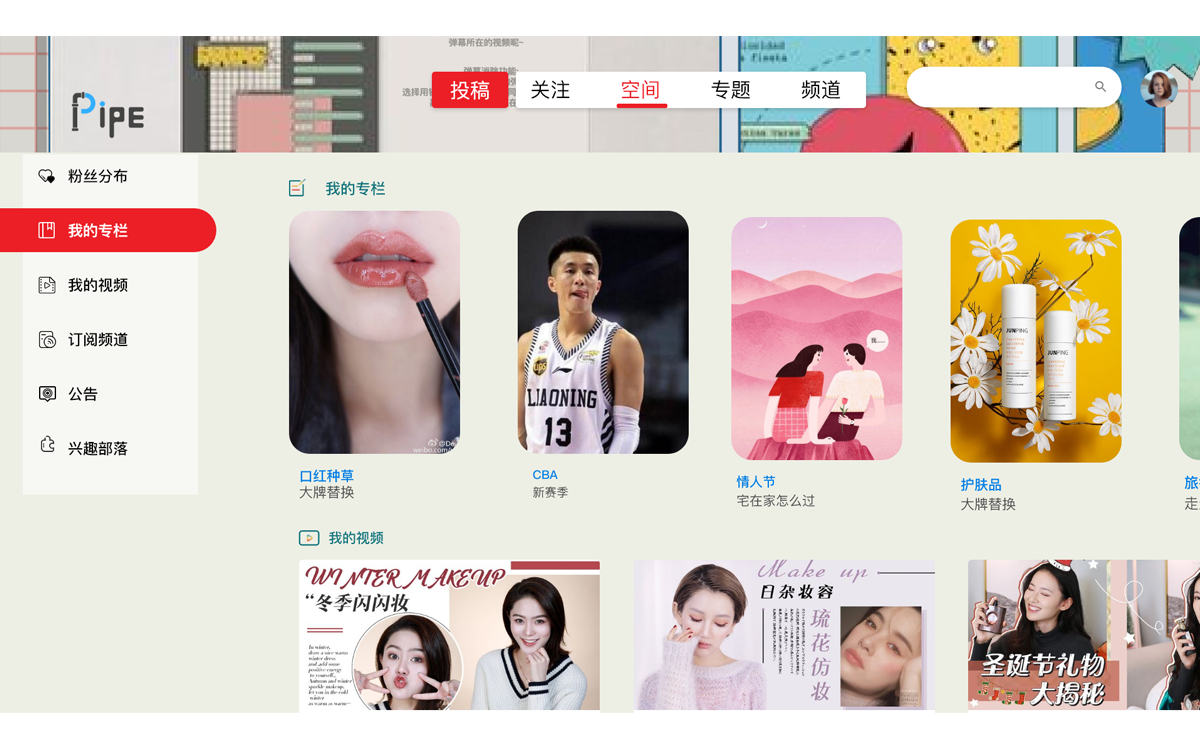Open the CBA 新赛季 column card
The width and height of the screenshot is (1200, 749).
(x=603, y=333)
